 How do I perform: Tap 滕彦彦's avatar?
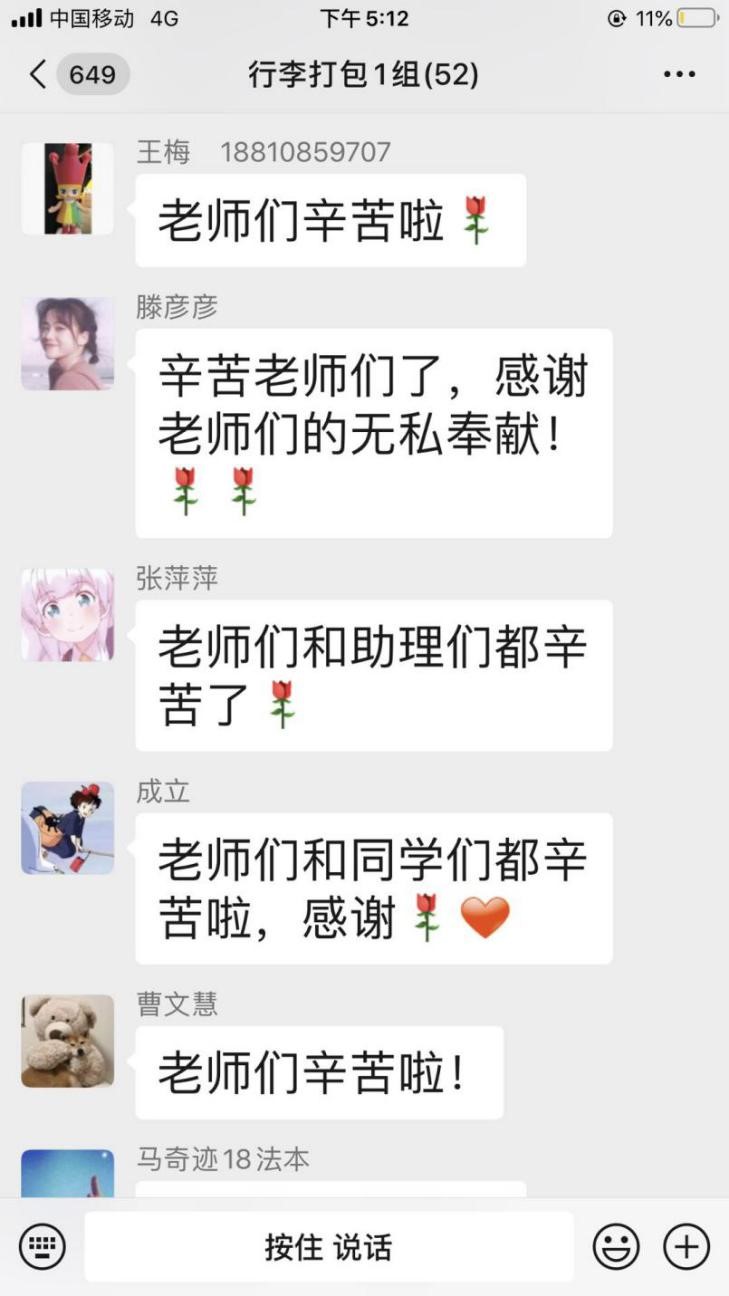coord(67,343)
